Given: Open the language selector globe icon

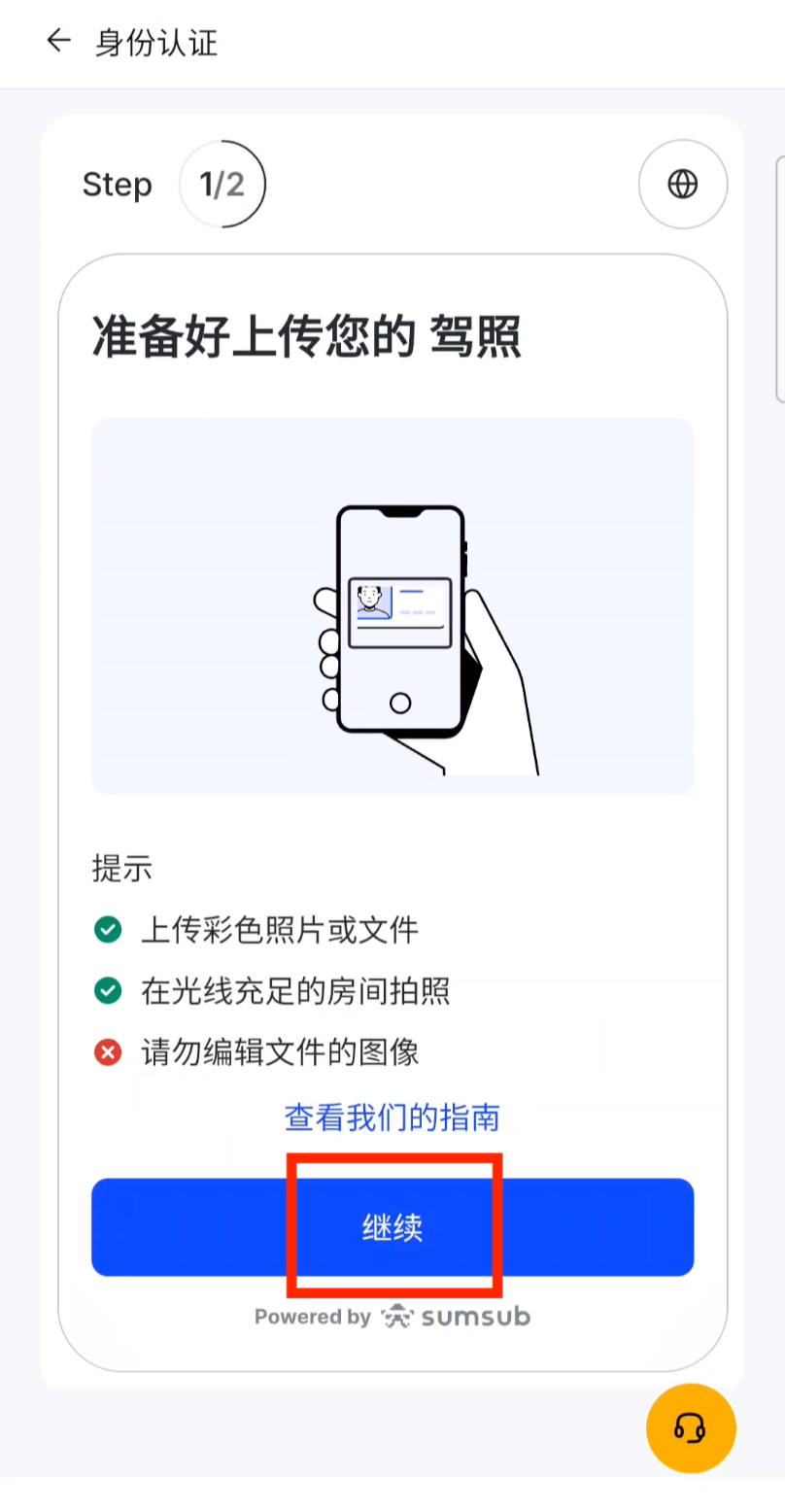Looking at the screenshot, I should click(x=682, y=184).
